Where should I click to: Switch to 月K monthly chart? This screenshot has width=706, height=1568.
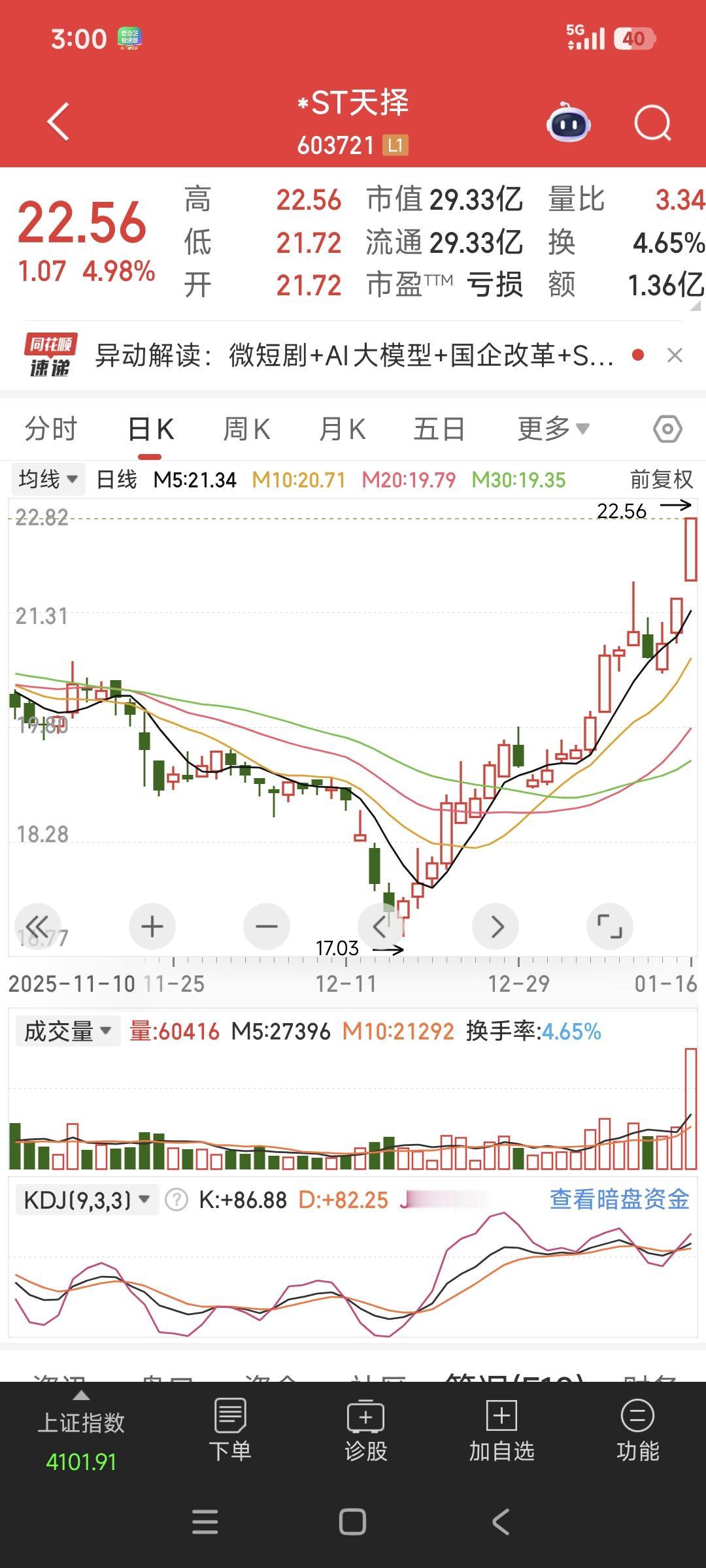point(342,430)
